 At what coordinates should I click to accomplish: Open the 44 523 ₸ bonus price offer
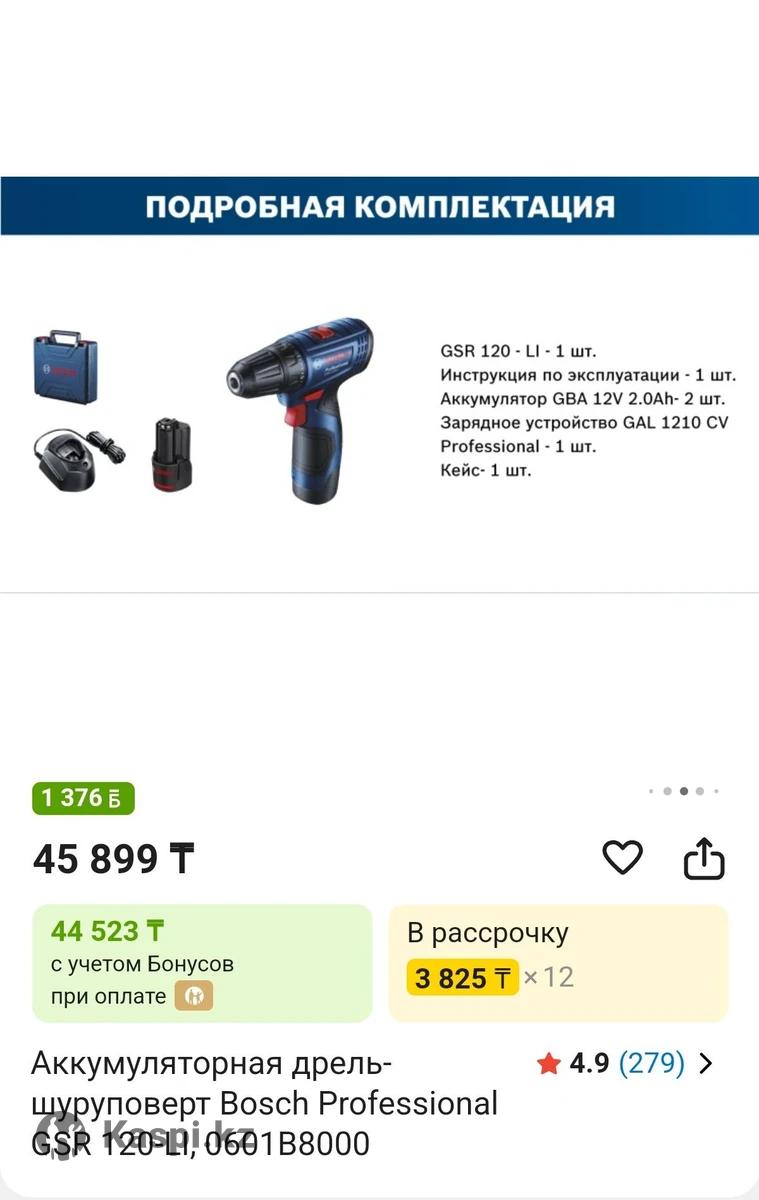[202, 963]
